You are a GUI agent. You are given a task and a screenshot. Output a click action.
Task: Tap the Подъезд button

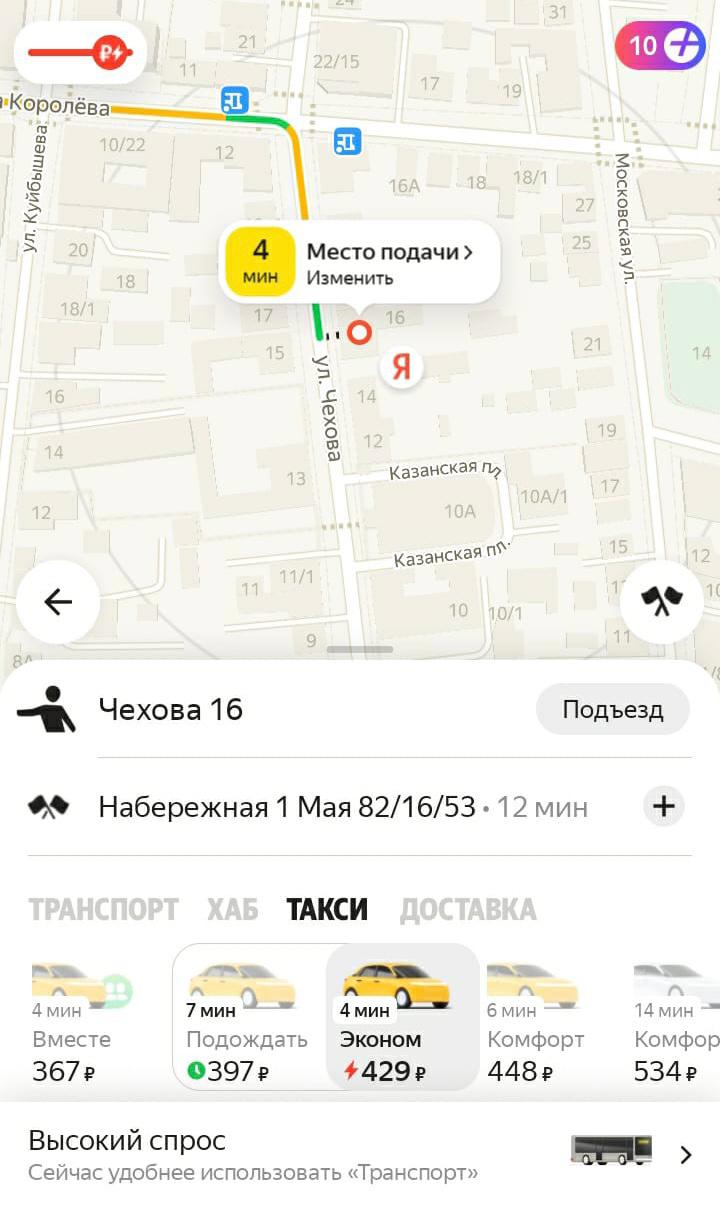[612, 710]
